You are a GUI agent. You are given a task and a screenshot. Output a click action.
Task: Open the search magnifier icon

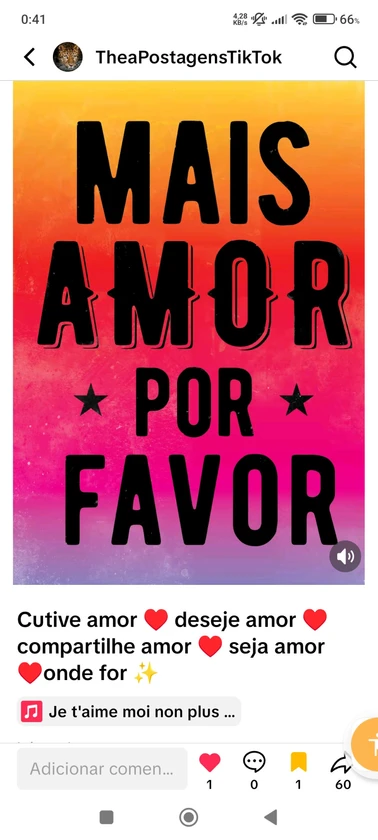tap(345, 57)
